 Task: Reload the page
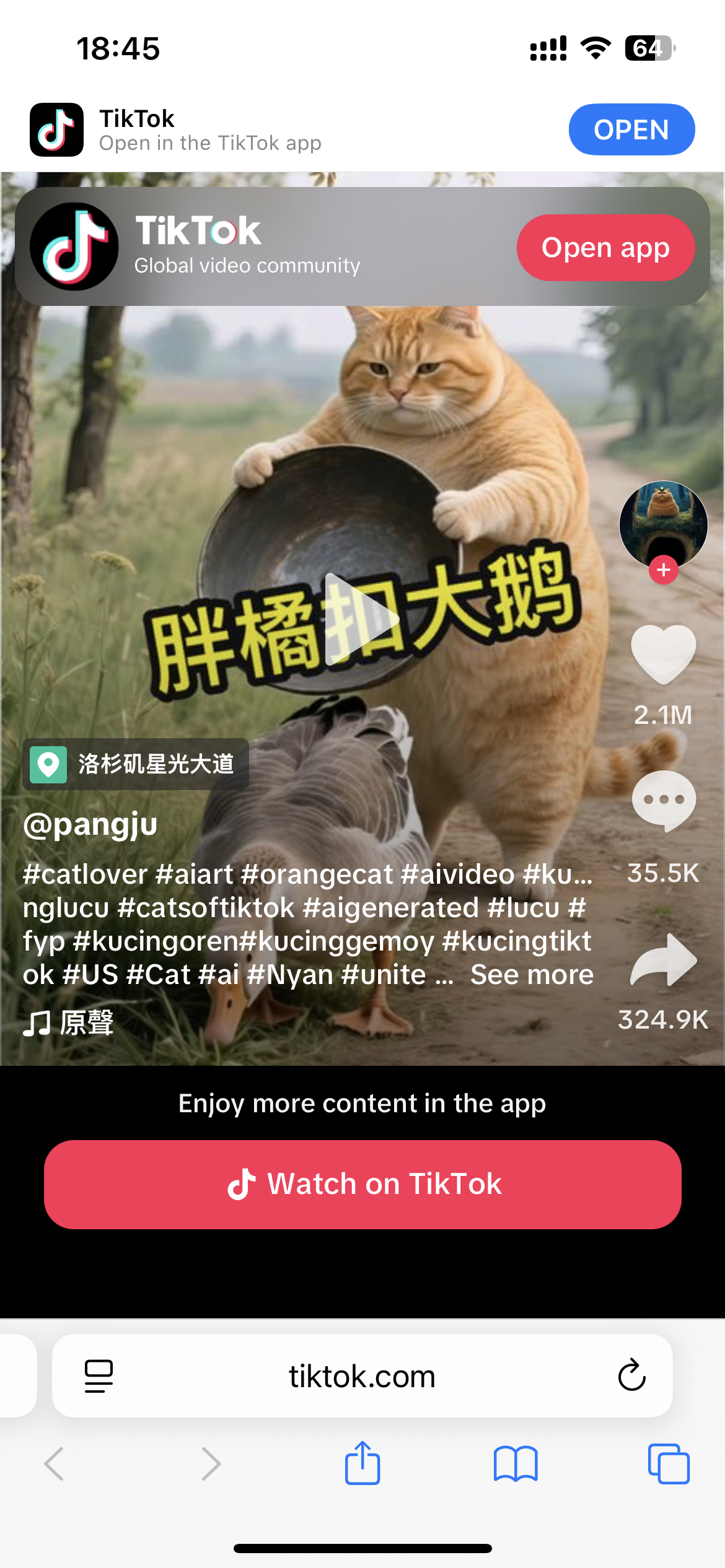[x=631, y=1376]
